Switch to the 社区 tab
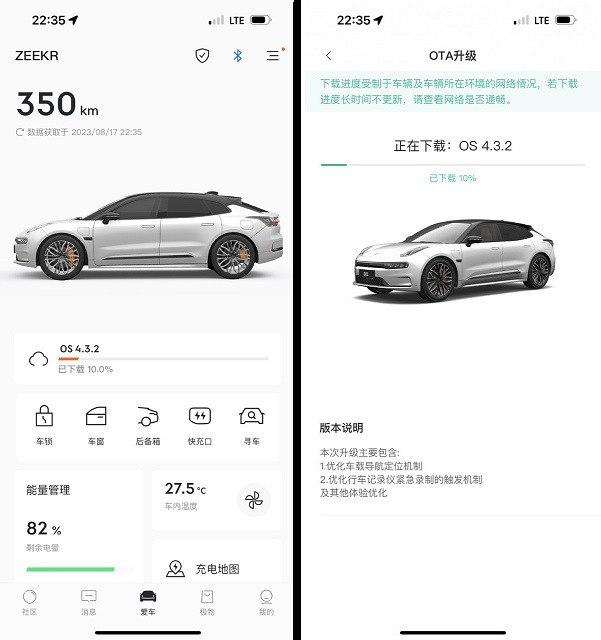This screenshot has width=601, height=640. coord(30,601)
